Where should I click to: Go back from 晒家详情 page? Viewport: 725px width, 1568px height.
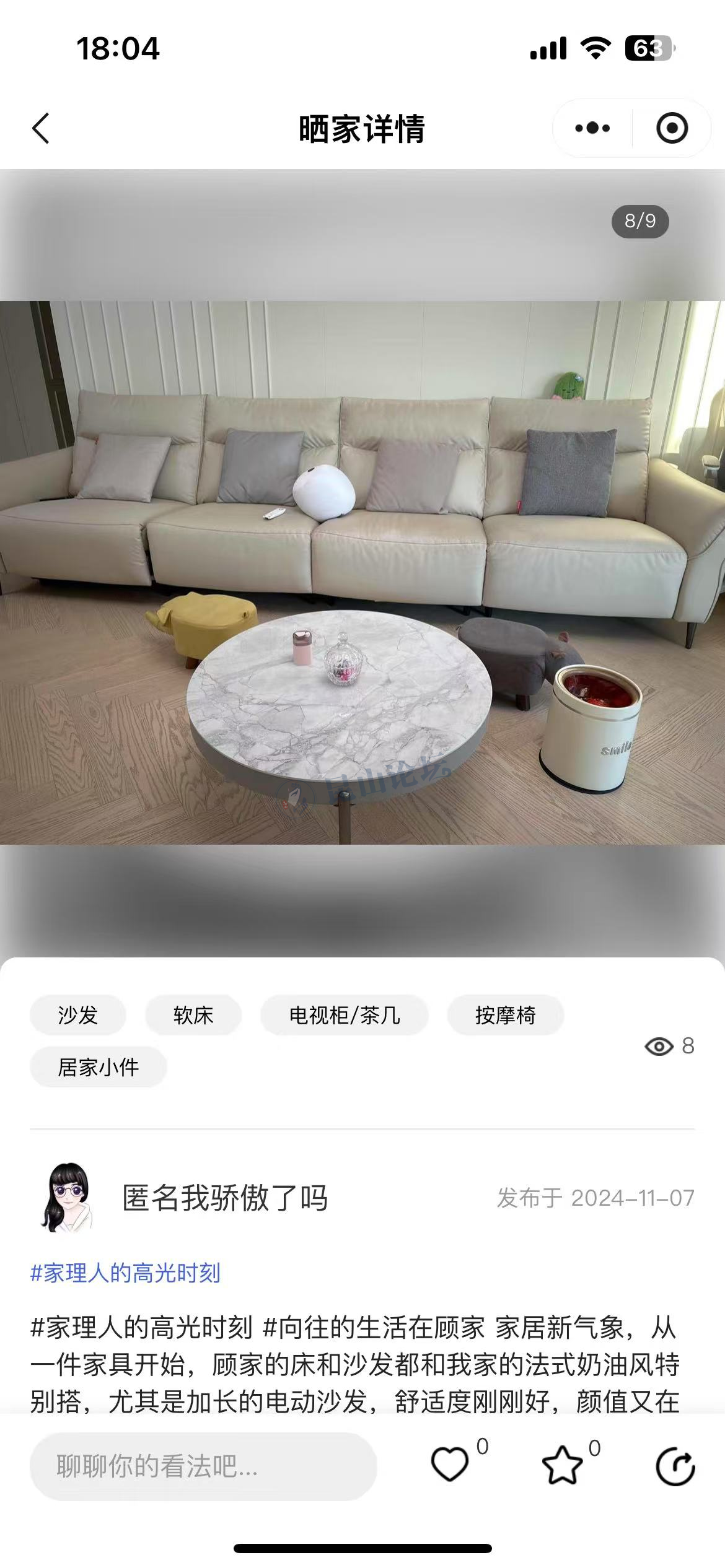pos(41,129)
